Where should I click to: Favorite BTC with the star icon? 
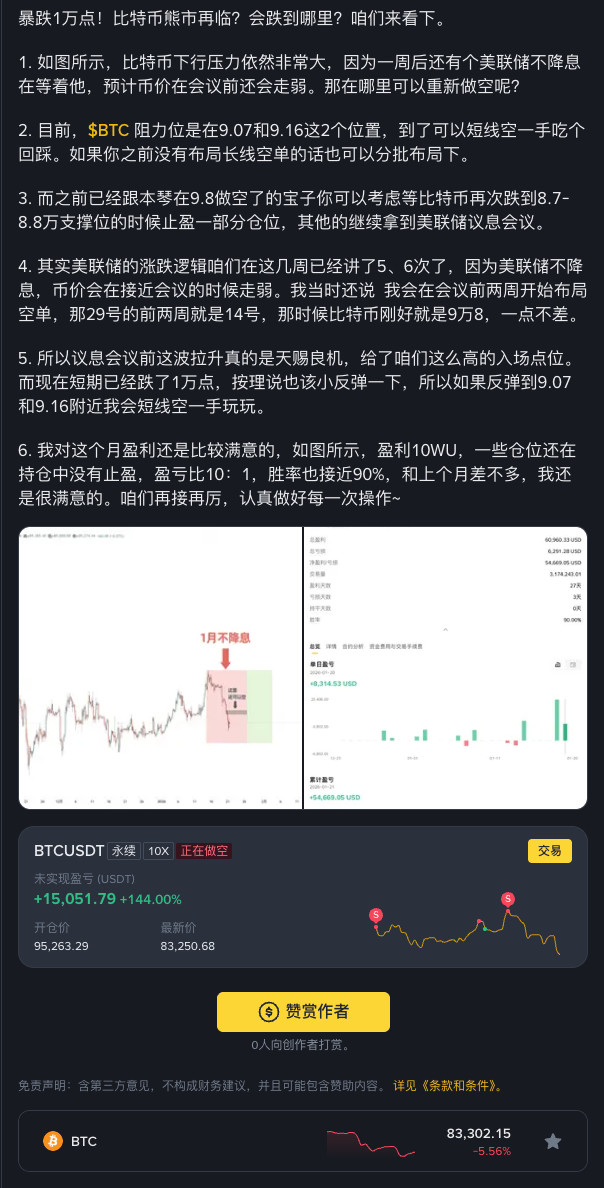552,1141
